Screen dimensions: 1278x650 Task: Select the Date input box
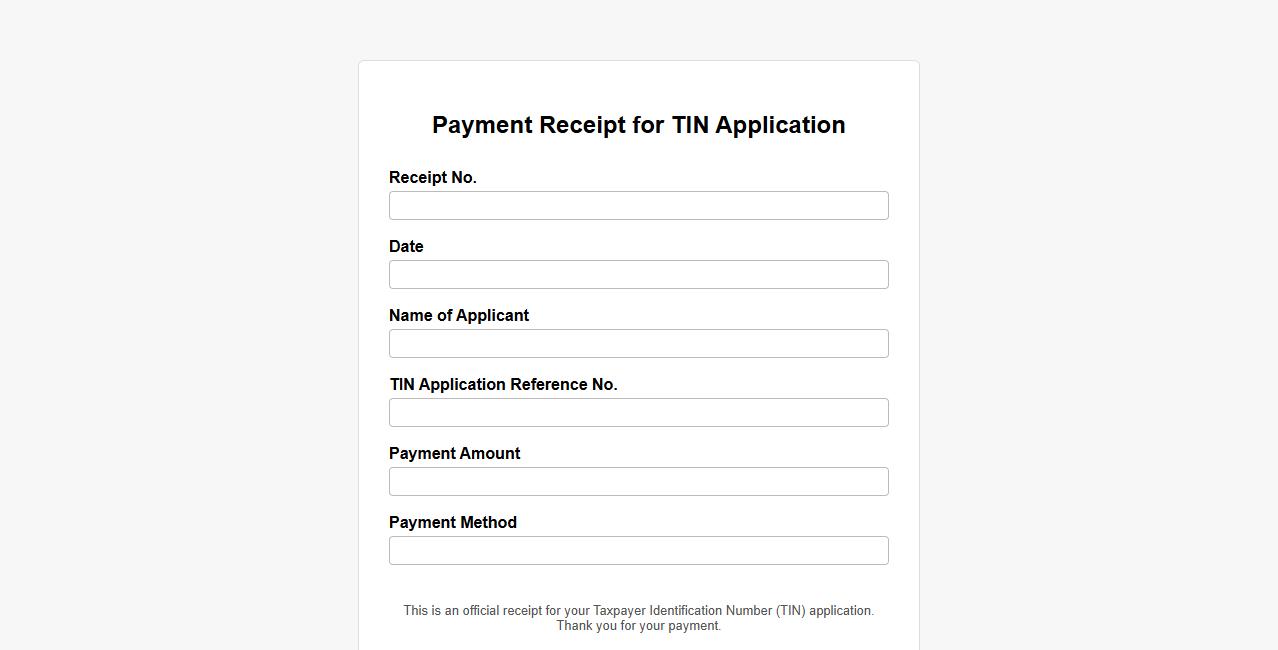pos(638,275)
